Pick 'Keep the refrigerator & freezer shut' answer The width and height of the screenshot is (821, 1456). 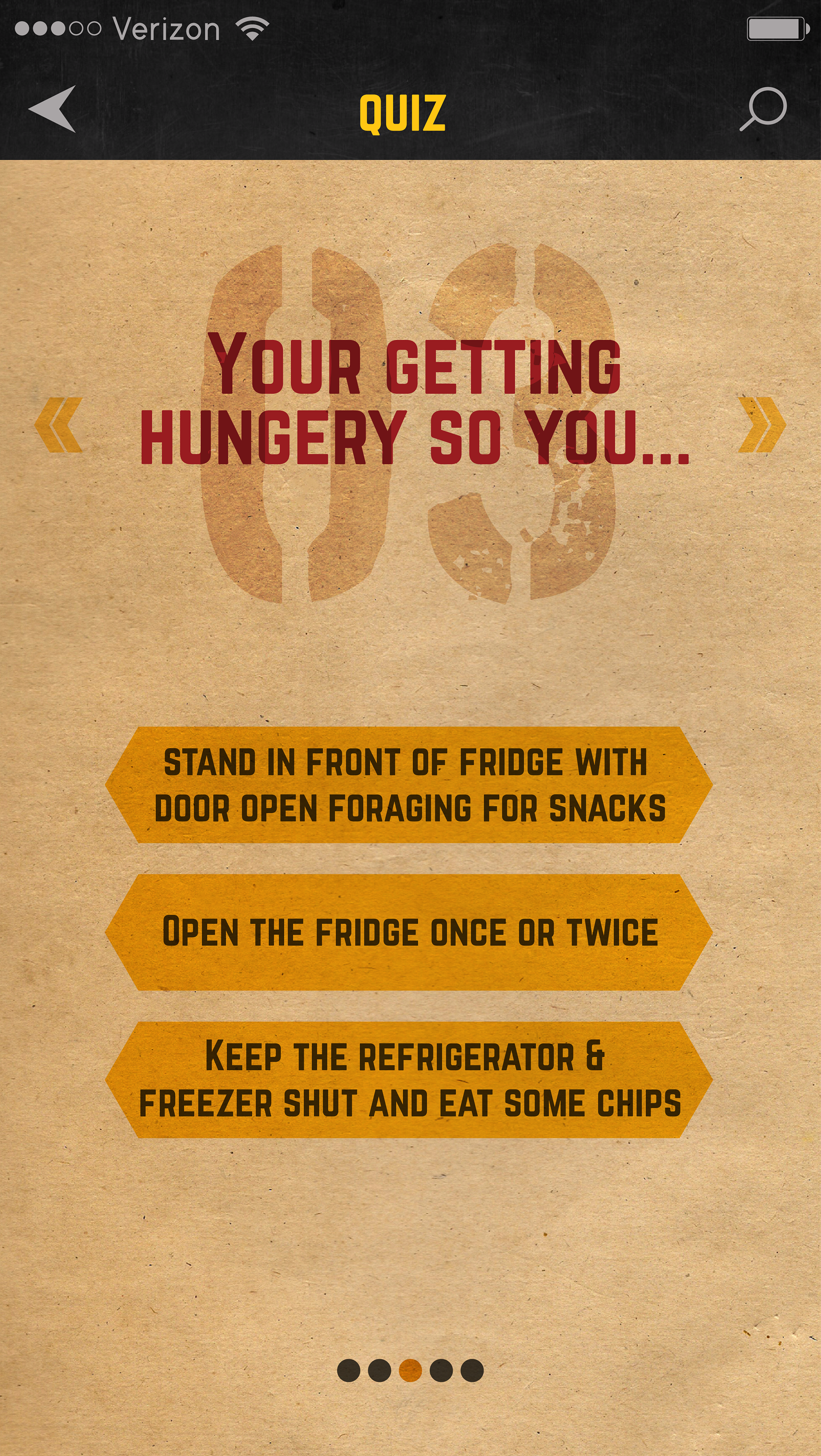(x=409, y=1079)
